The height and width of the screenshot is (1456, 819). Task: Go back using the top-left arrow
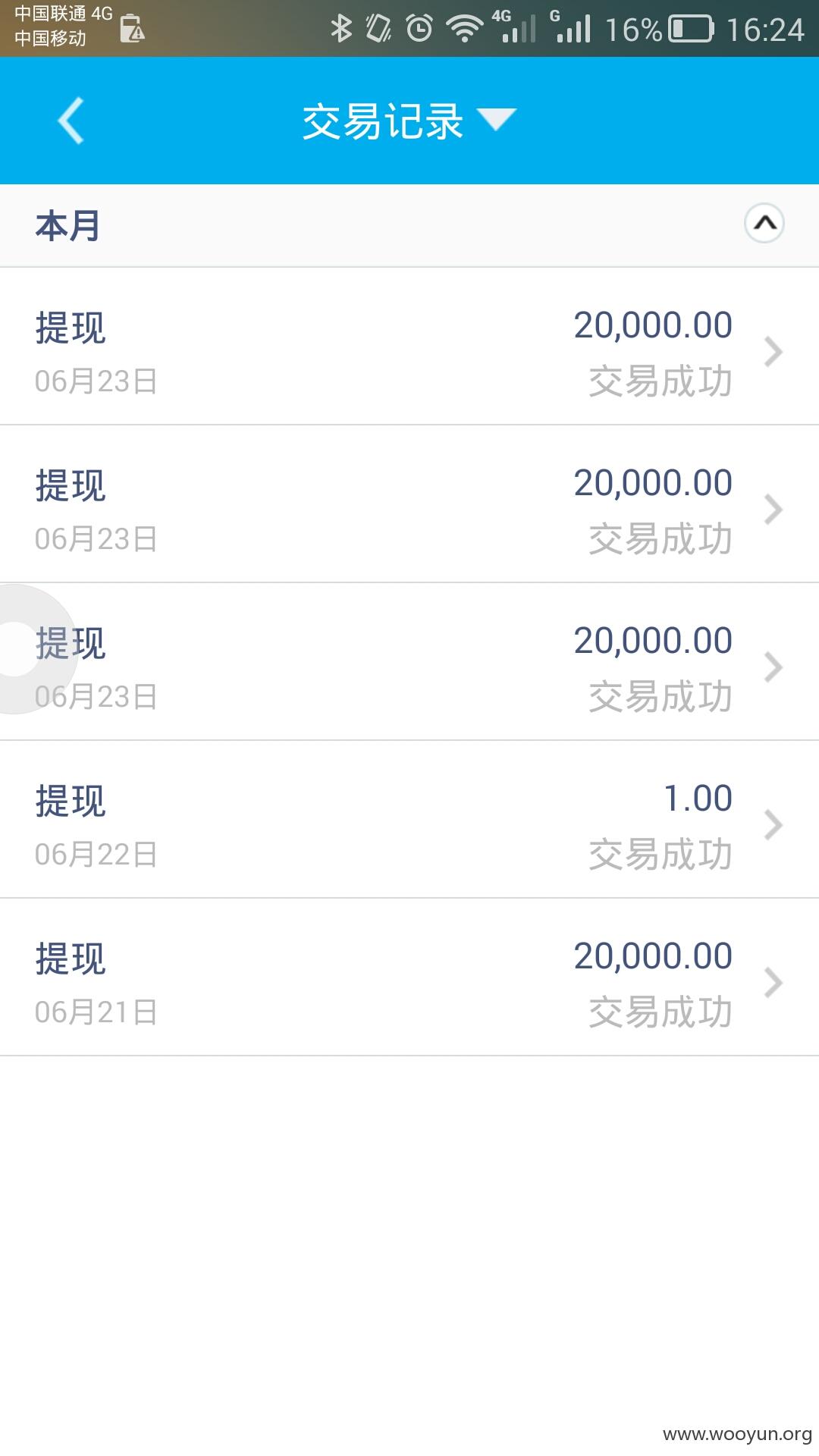pos(71,121)
